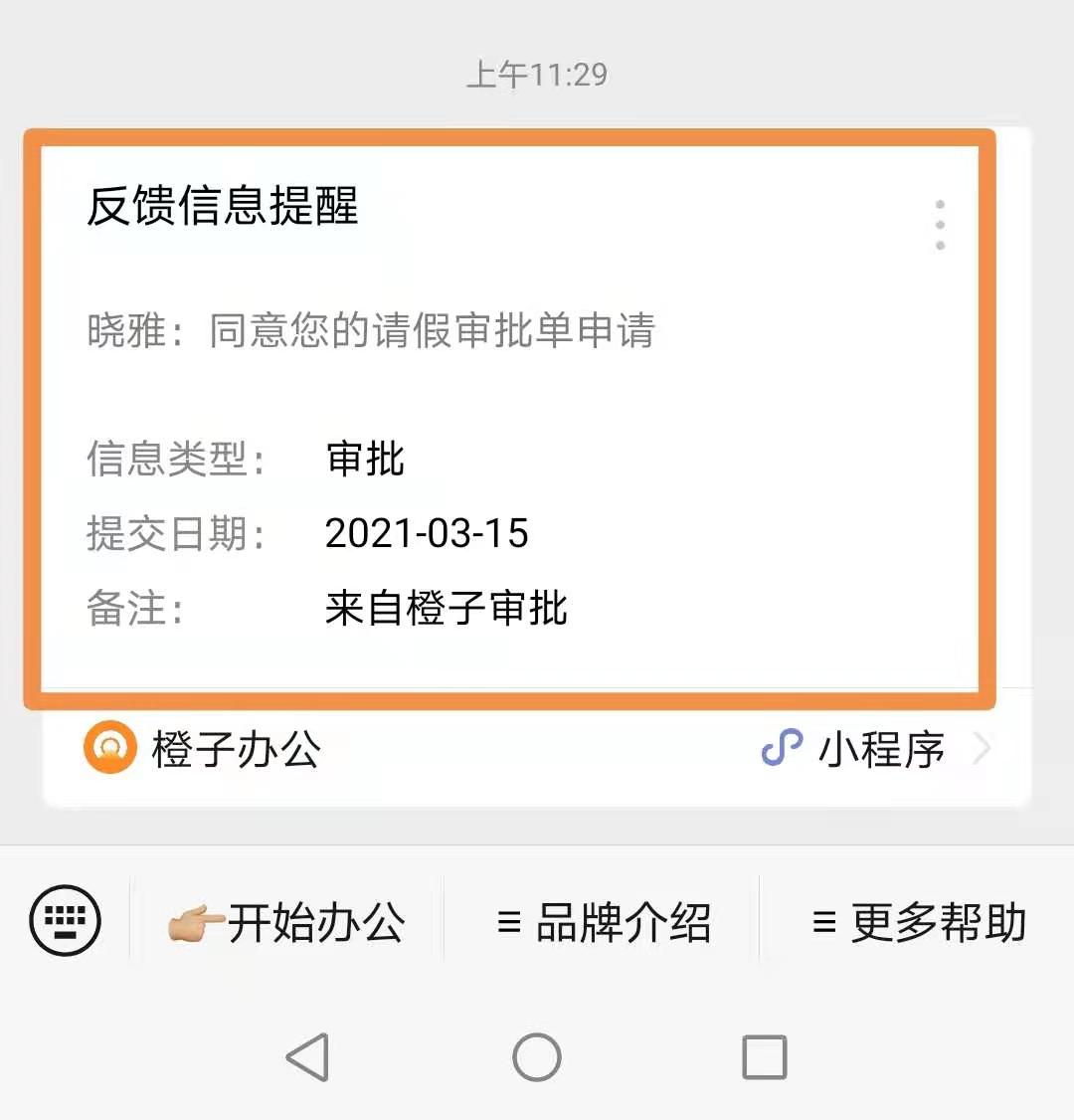Go to the home screen
Viewport: 1074px width, 1120px height.
pos(537,1056)
